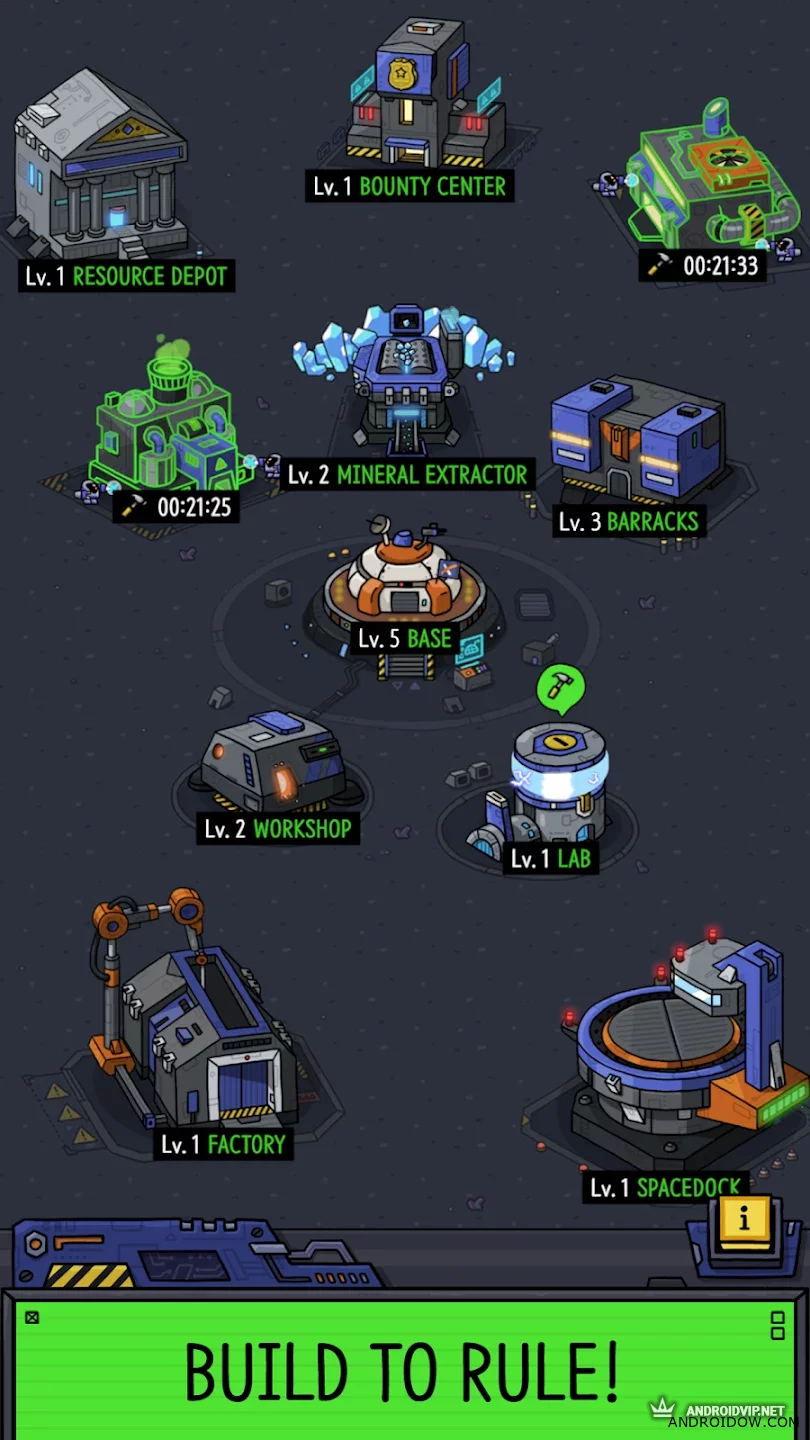This screenshot has width=810, height=1440.
Task: Tap the yellow info button
Action: click(747, 1219)
